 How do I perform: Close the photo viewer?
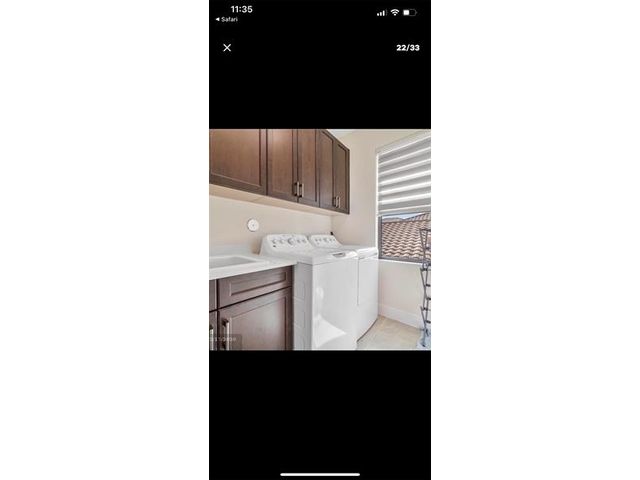click(227, 48)
